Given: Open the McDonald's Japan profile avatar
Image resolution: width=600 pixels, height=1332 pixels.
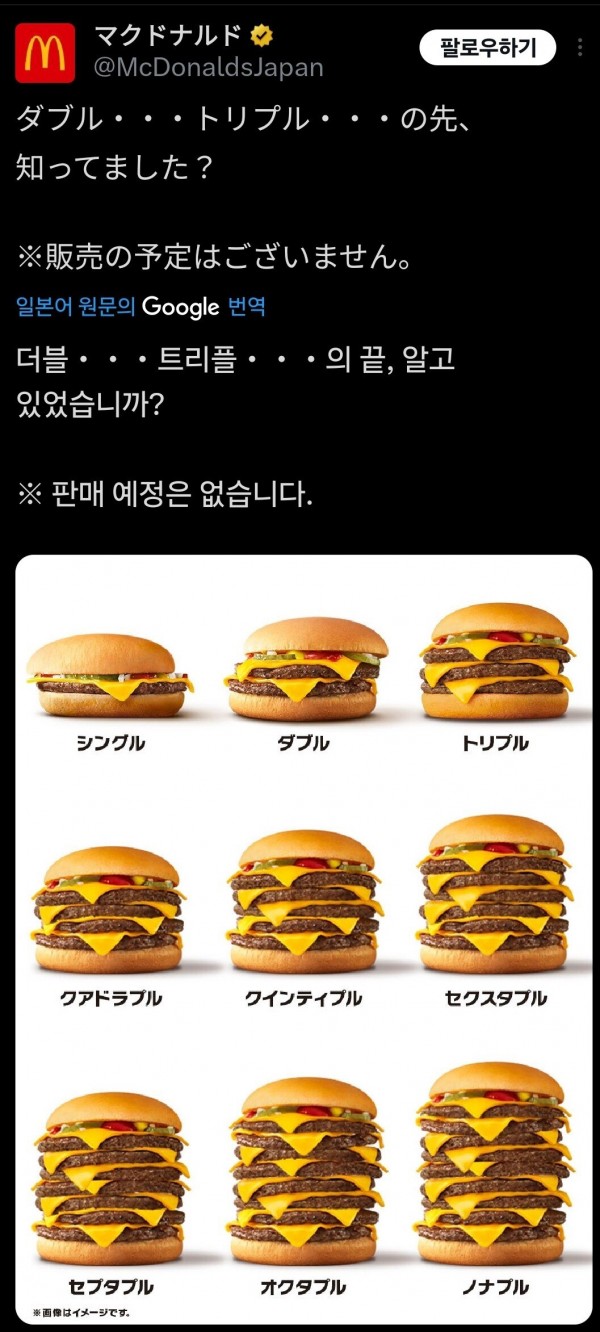Looking at the screenshot, I should (x=44, y=52).
